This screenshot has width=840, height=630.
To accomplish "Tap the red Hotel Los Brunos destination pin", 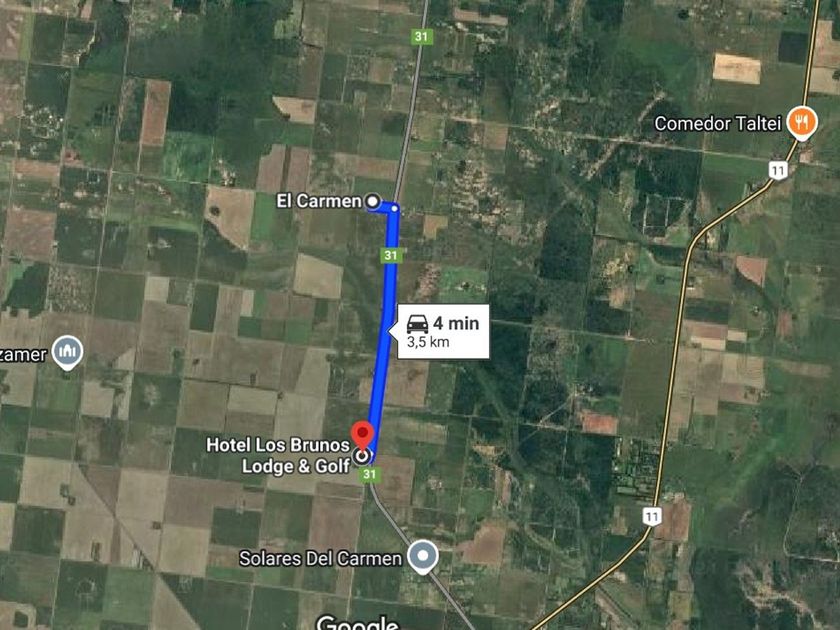I will 362,434.
